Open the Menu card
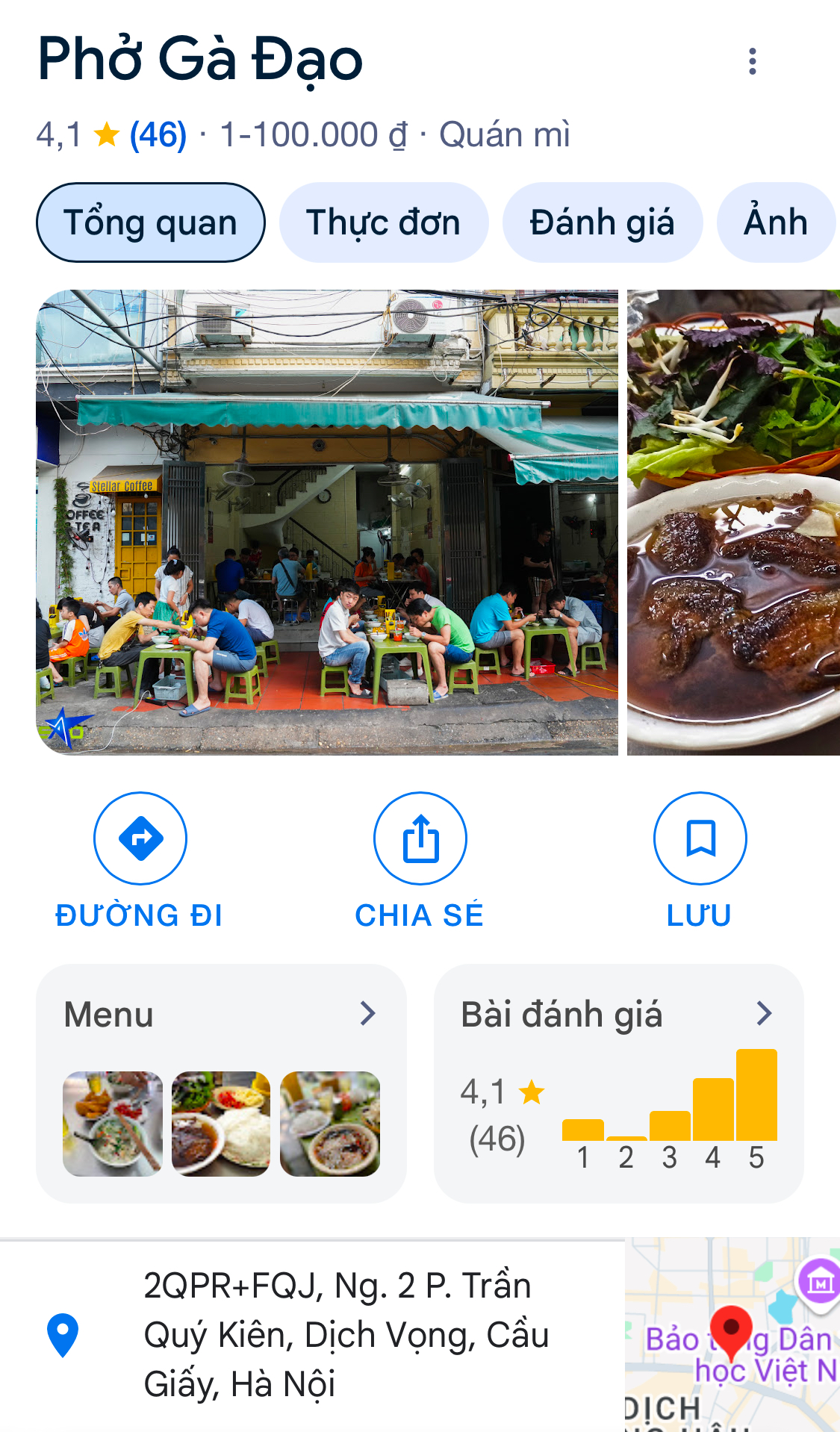The height and width of the screenshot is (1432, 840). click(x=221, y=1083)
